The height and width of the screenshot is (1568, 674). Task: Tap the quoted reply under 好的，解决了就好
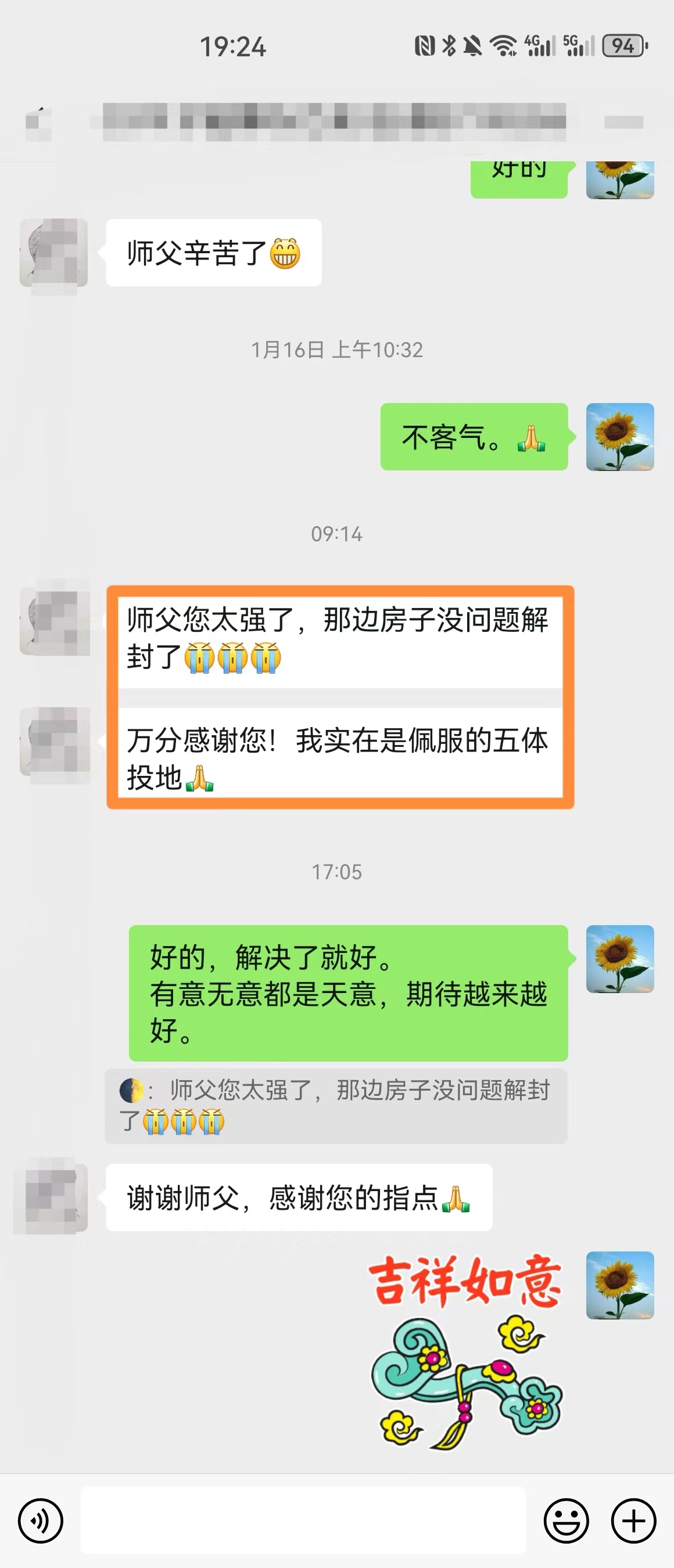pyautogui.click(x=336, y=1106)
